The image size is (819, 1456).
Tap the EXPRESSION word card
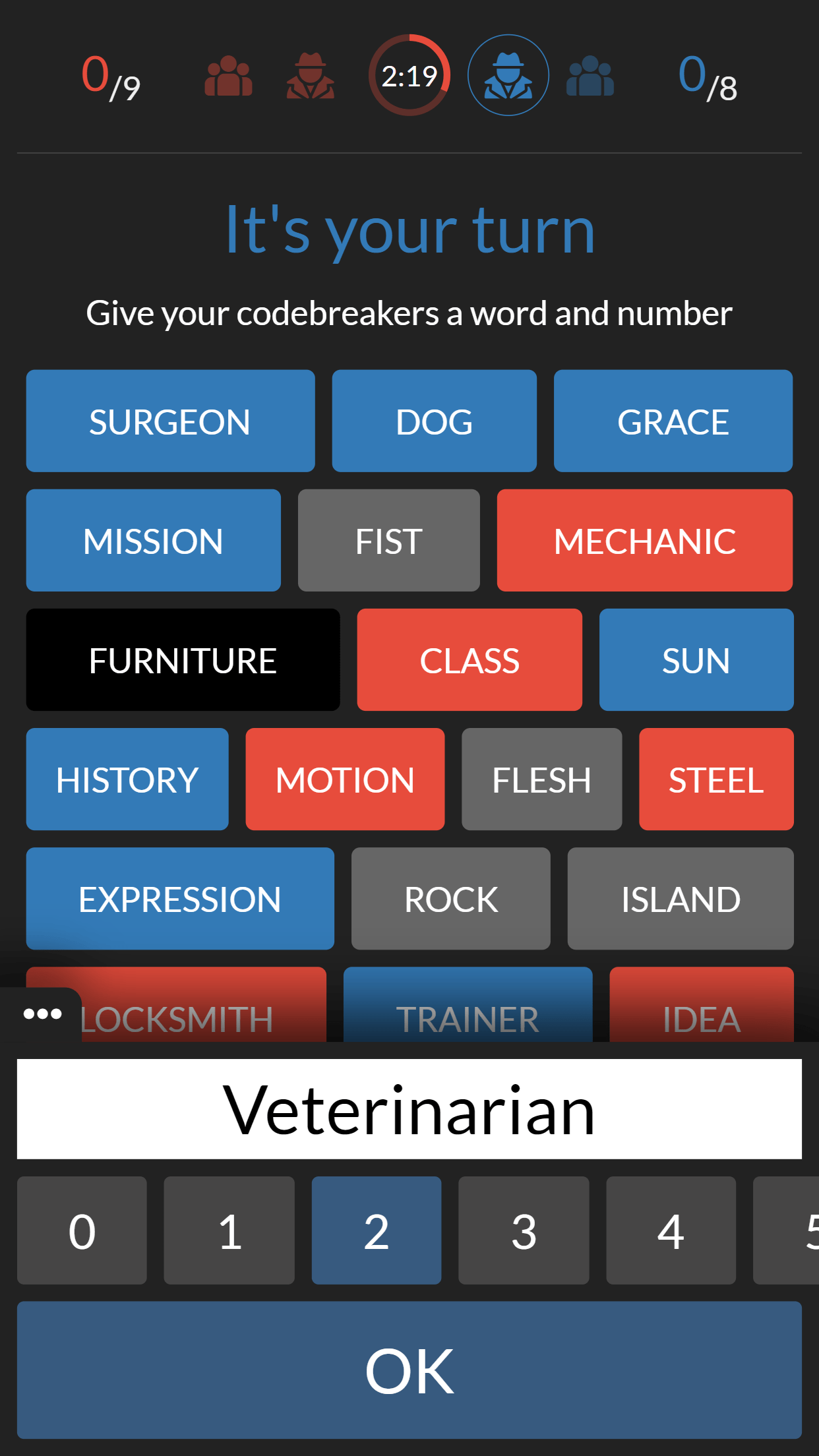(180, 898)
